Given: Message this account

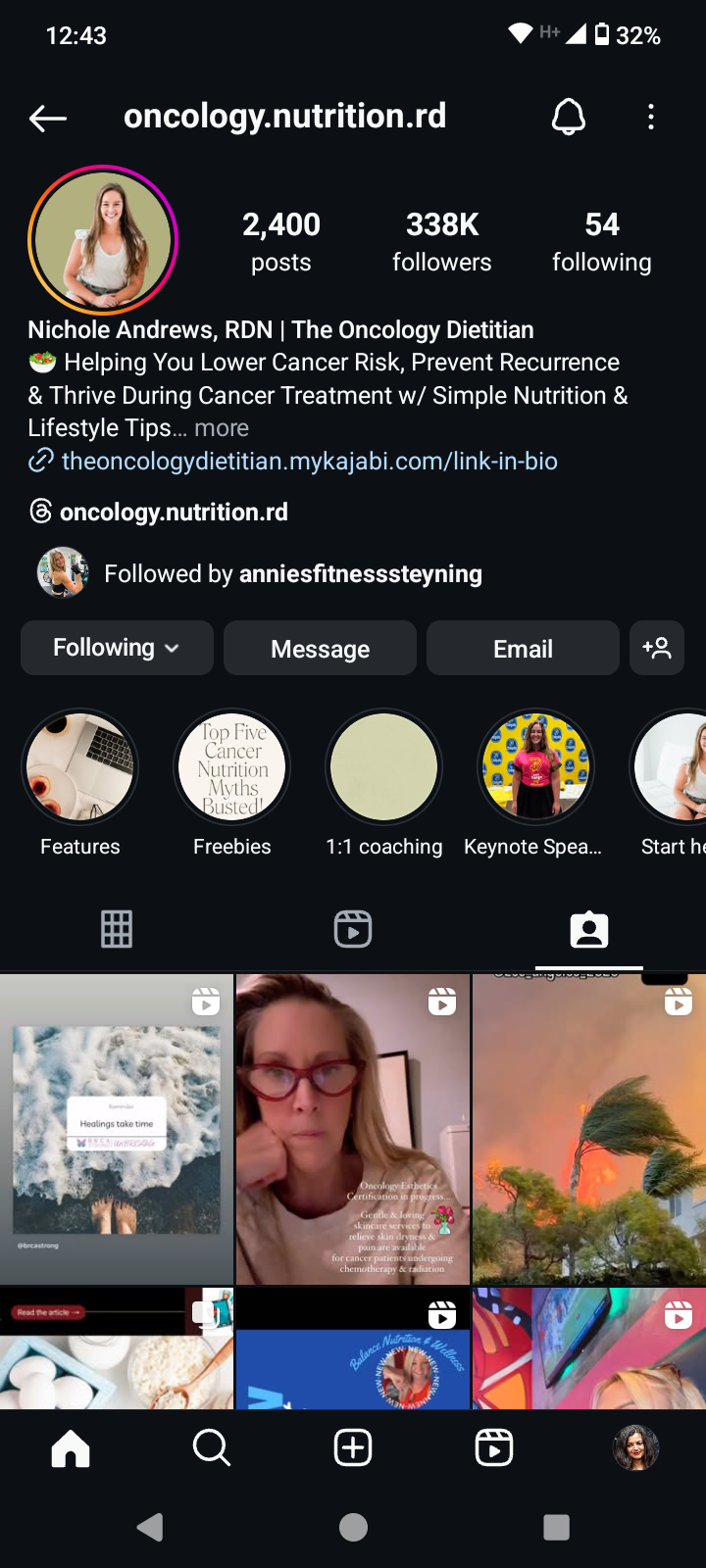Looking at the screenshot, I should pyautogui.click(x=320, y=648).
